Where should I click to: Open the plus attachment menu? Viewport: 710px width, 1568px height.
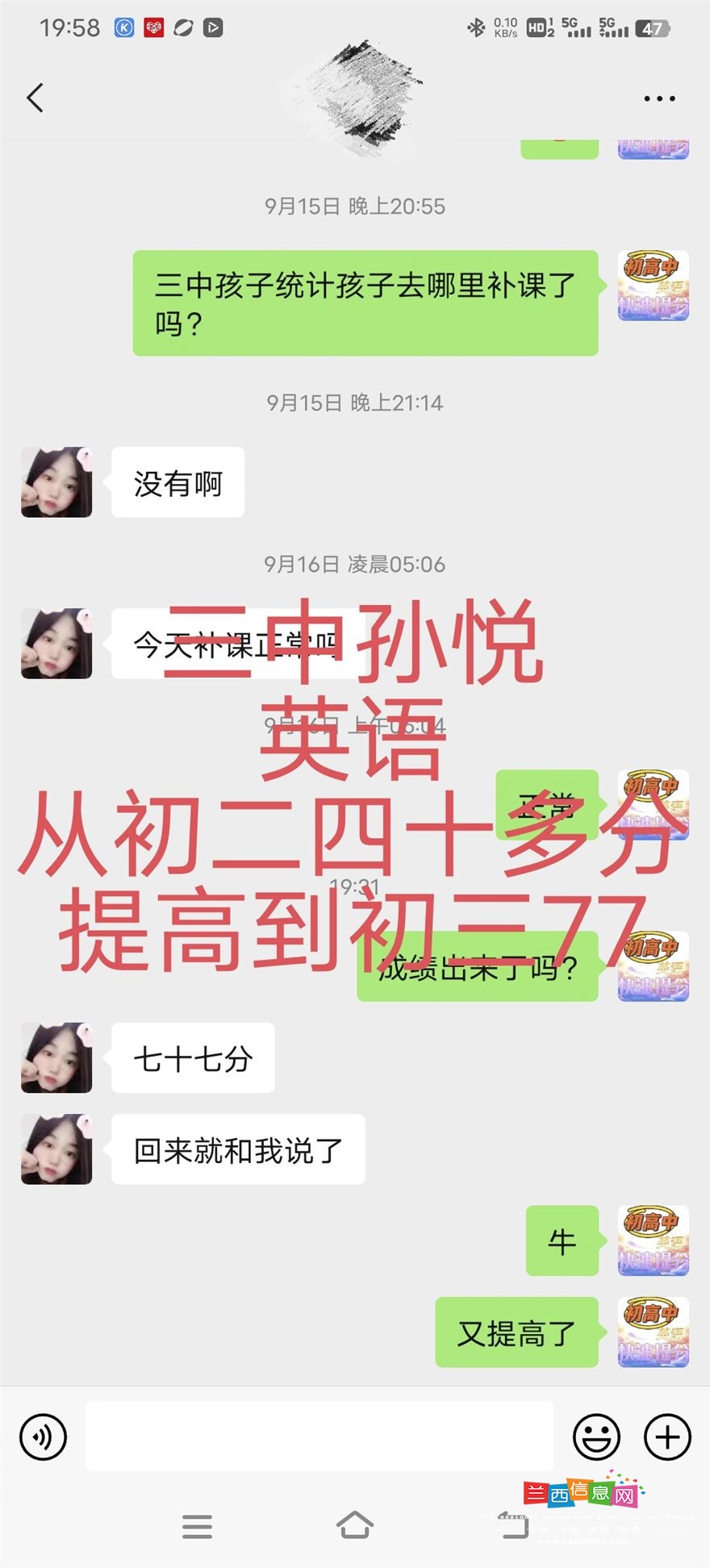tap(667, 1437)
